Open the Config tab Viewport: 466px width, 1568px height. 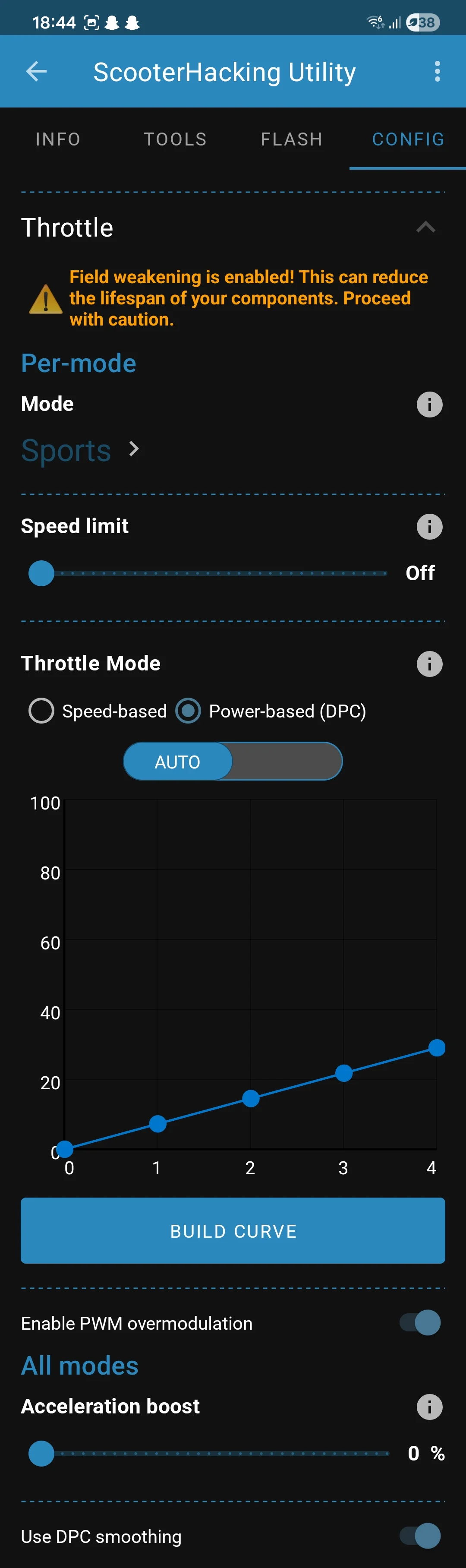[x=408, y=139]
